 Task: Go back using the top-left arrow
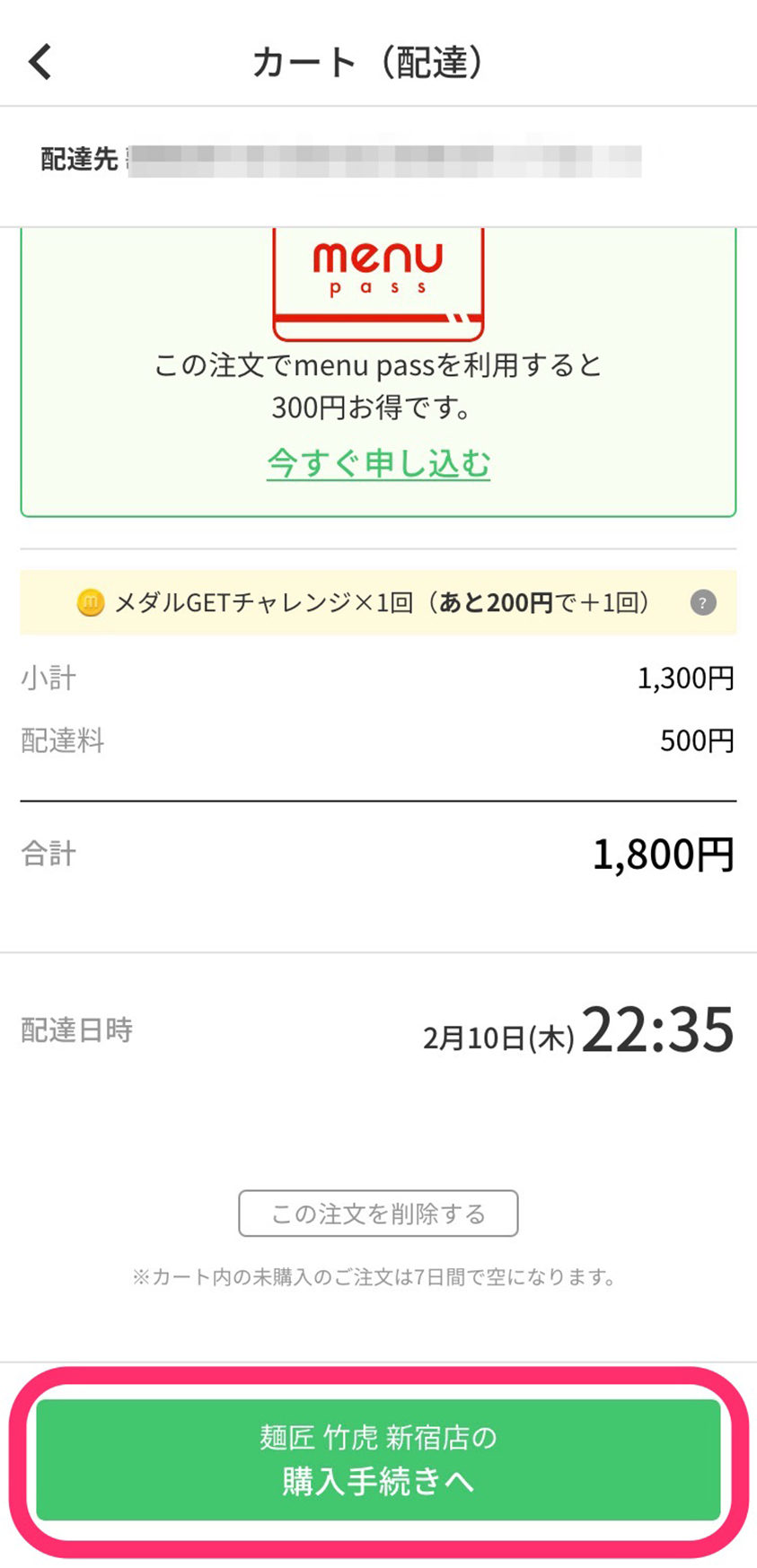(40, 62)
